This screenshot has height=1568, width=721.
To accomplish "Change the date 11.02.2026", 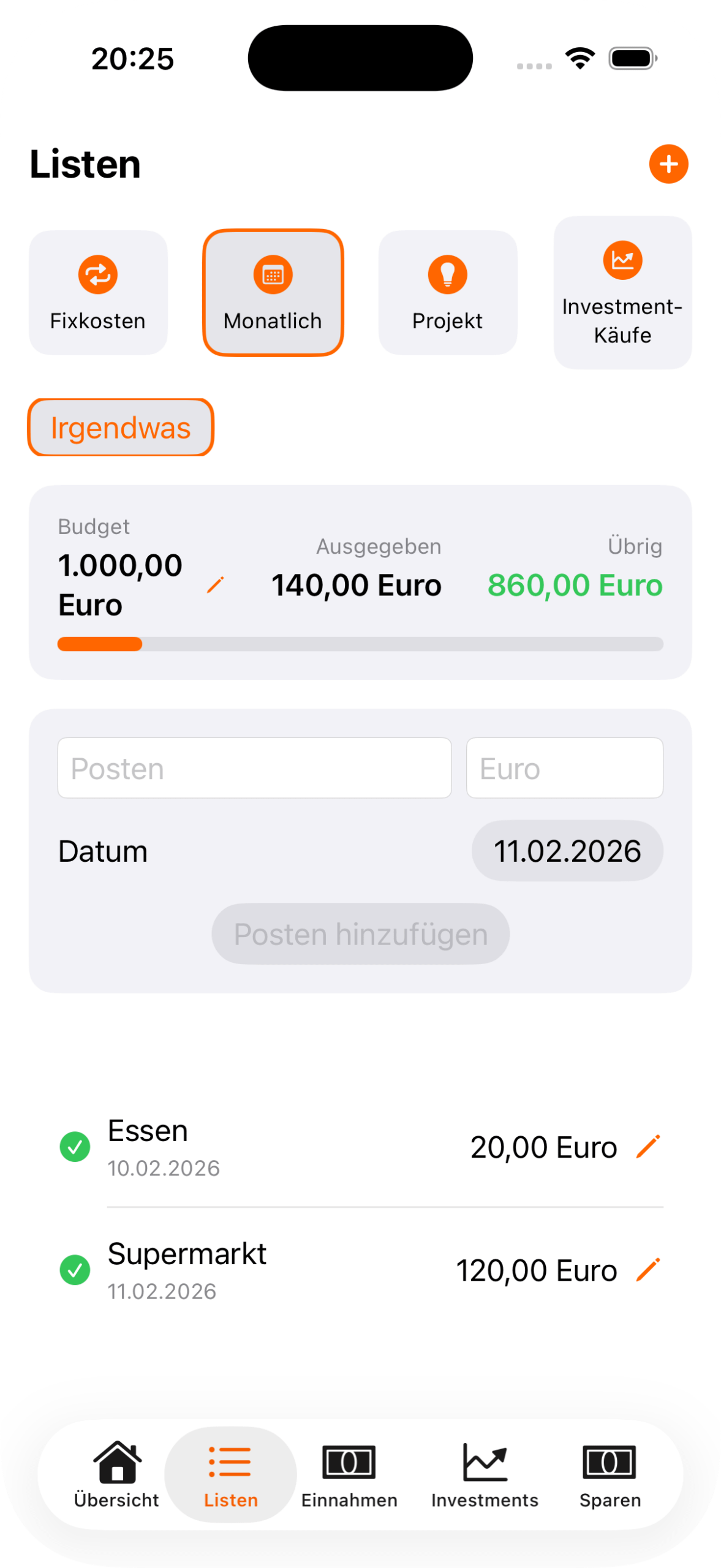I will coord(567,851).
